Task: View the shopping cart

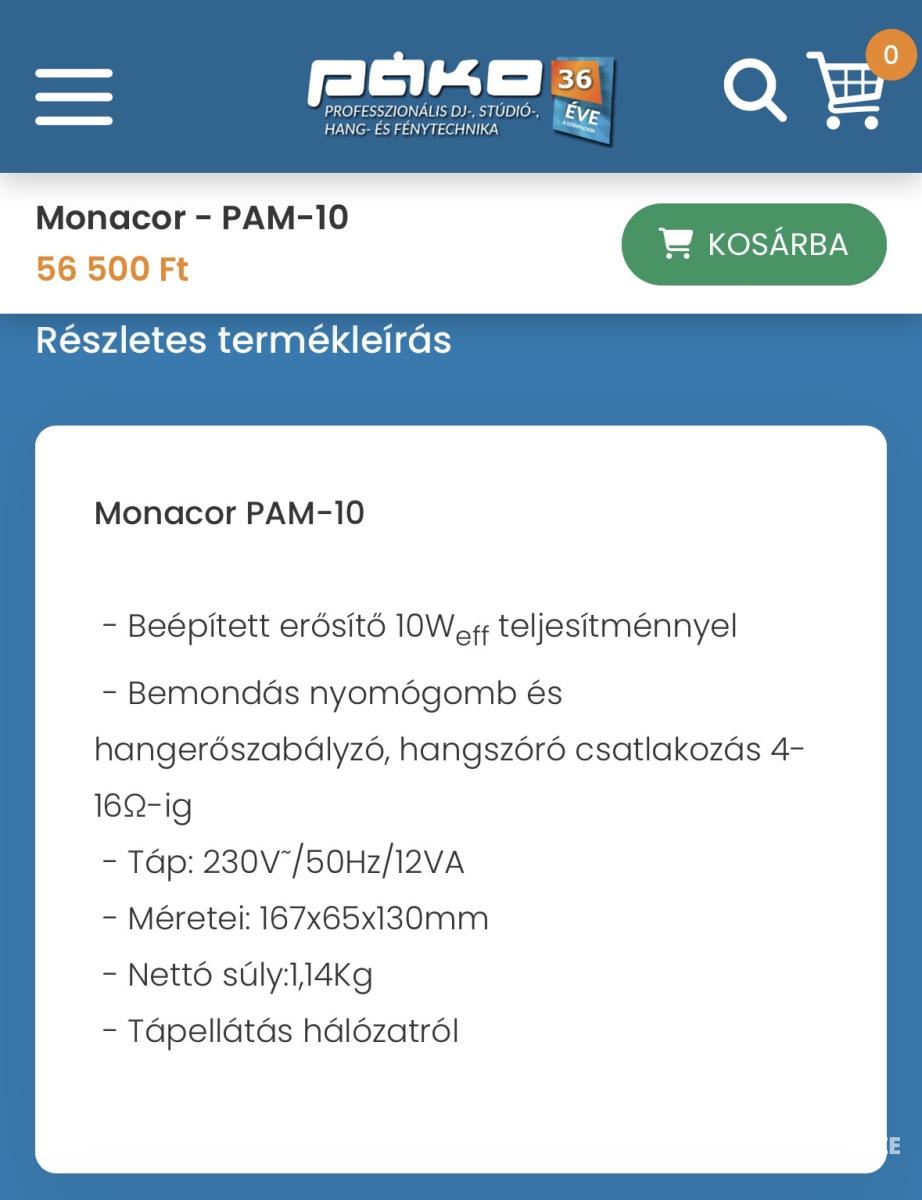Action: coord(849,90)
